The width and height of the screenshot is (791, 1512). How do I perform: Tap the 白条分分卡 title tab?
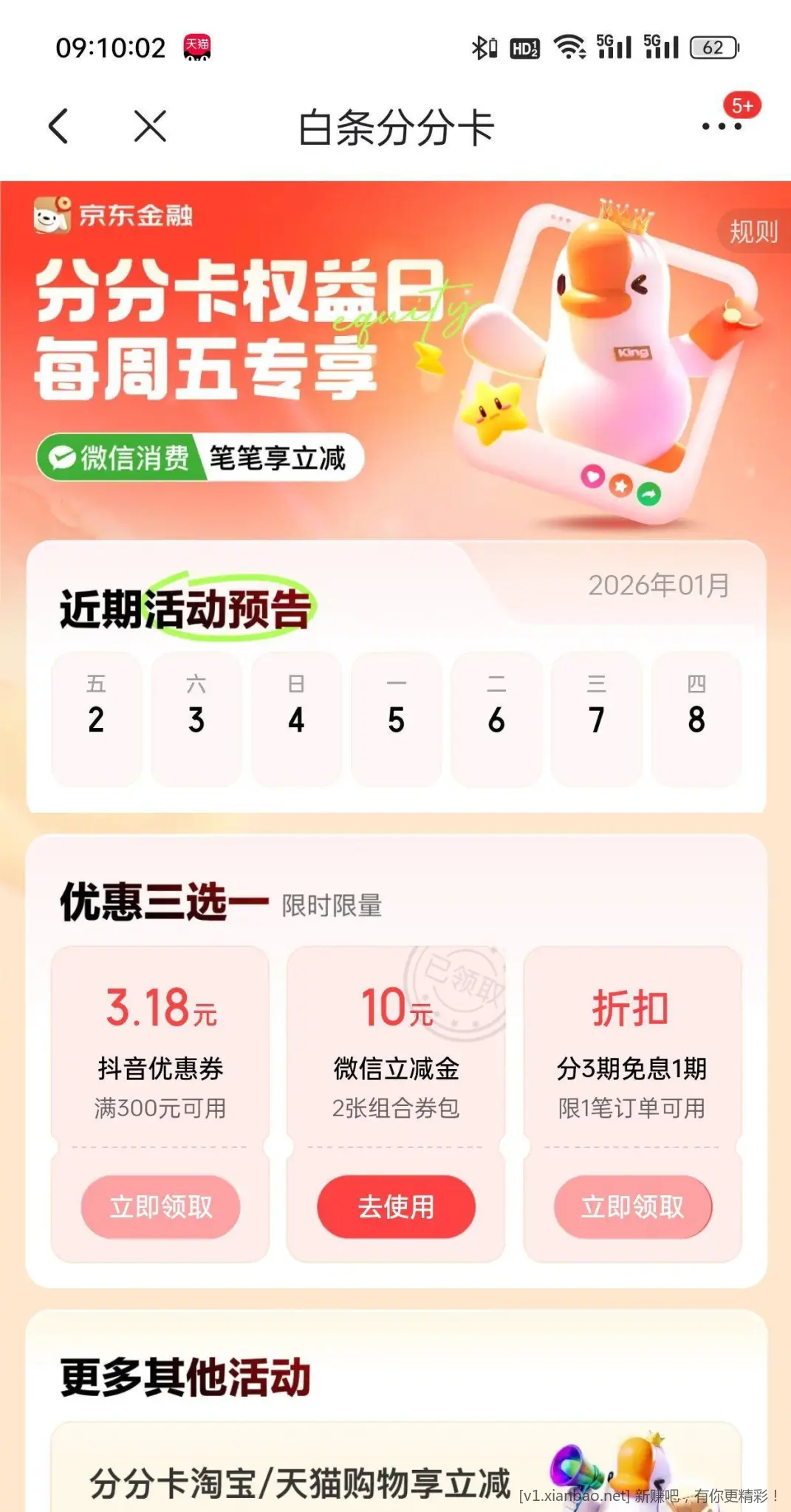coord(395,126)
